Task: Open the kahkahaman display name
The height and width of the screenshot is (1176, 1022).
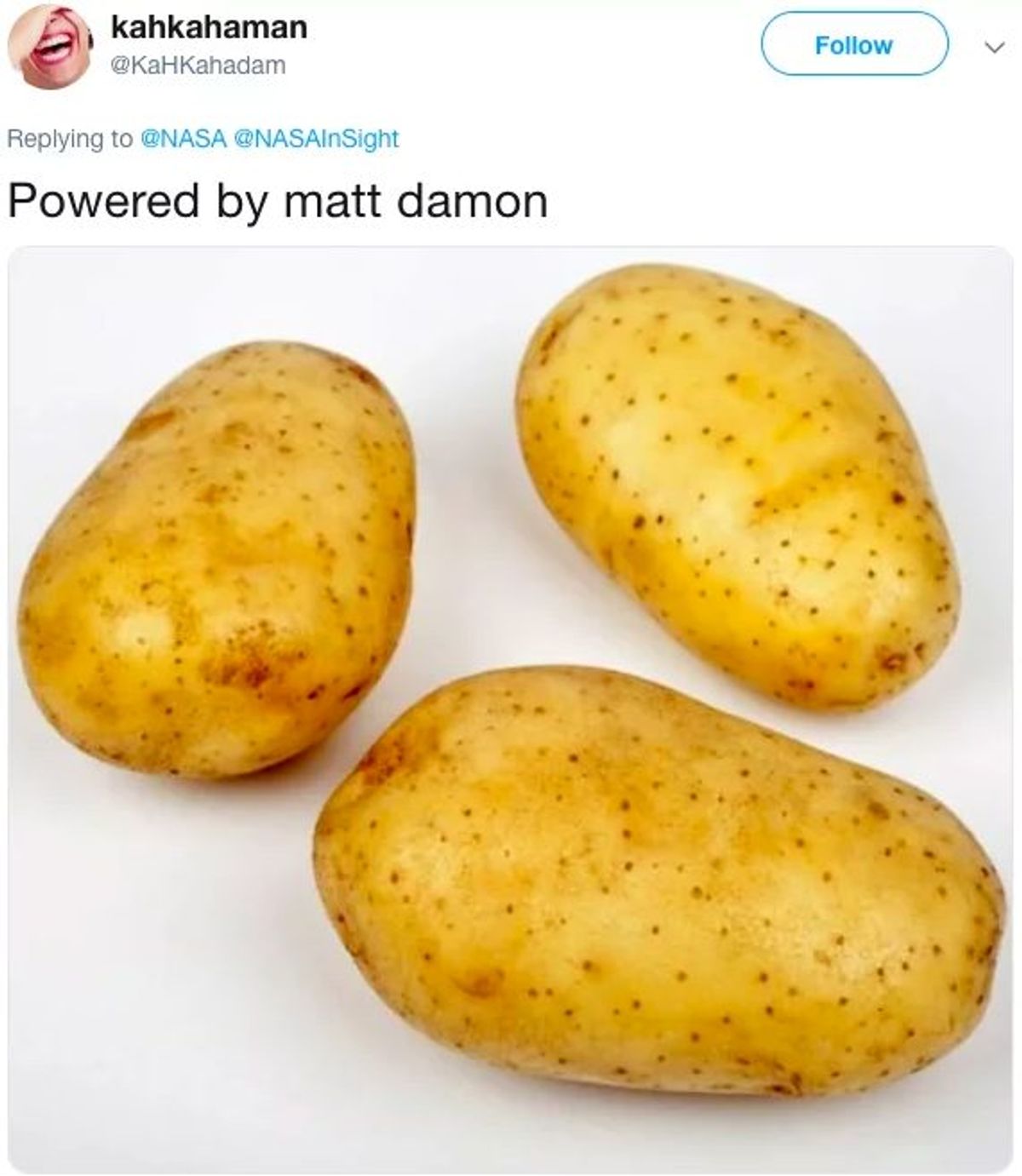Action: coord(209,27)
